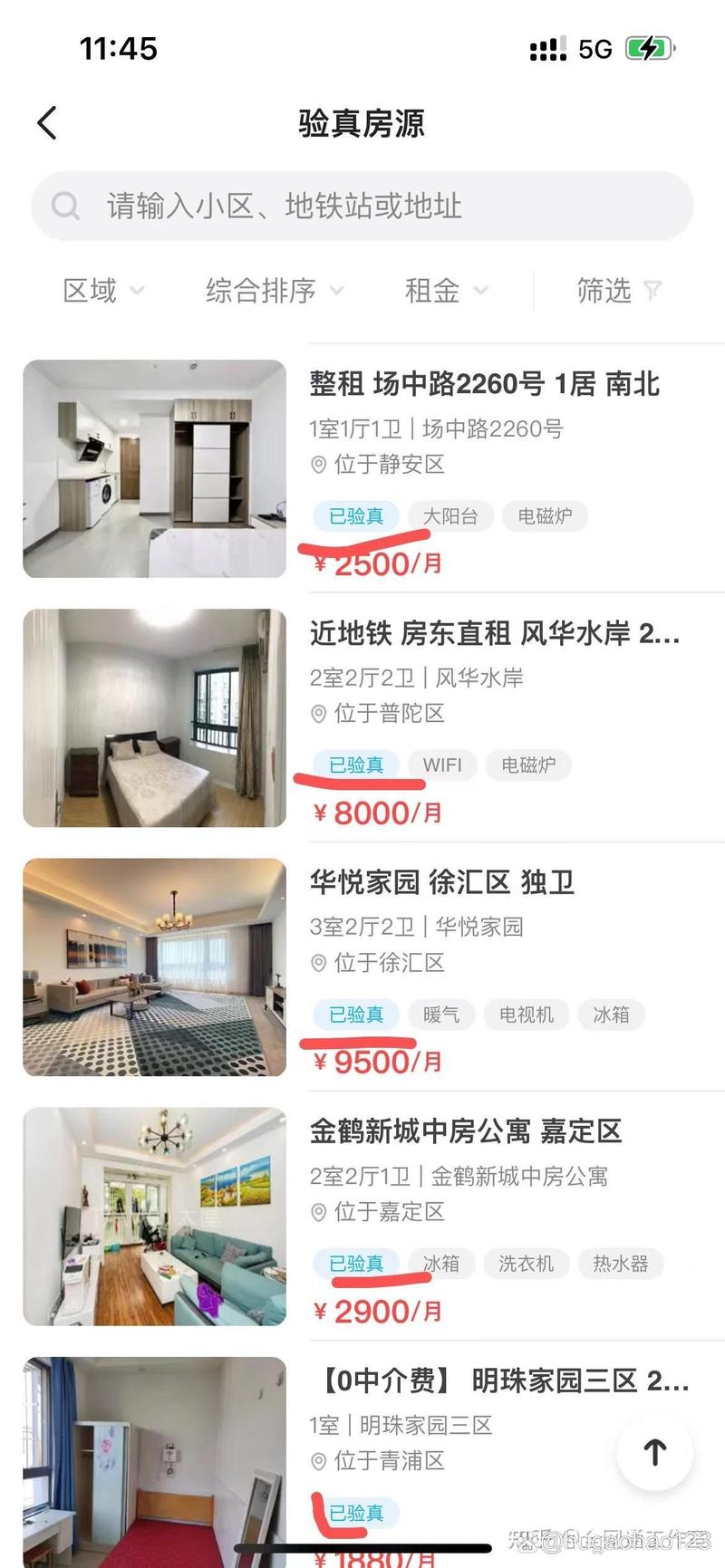The image size is (725, 1568).
Task: View the 风华水岸 listing in 普陀区
Action: coord(494,633)
